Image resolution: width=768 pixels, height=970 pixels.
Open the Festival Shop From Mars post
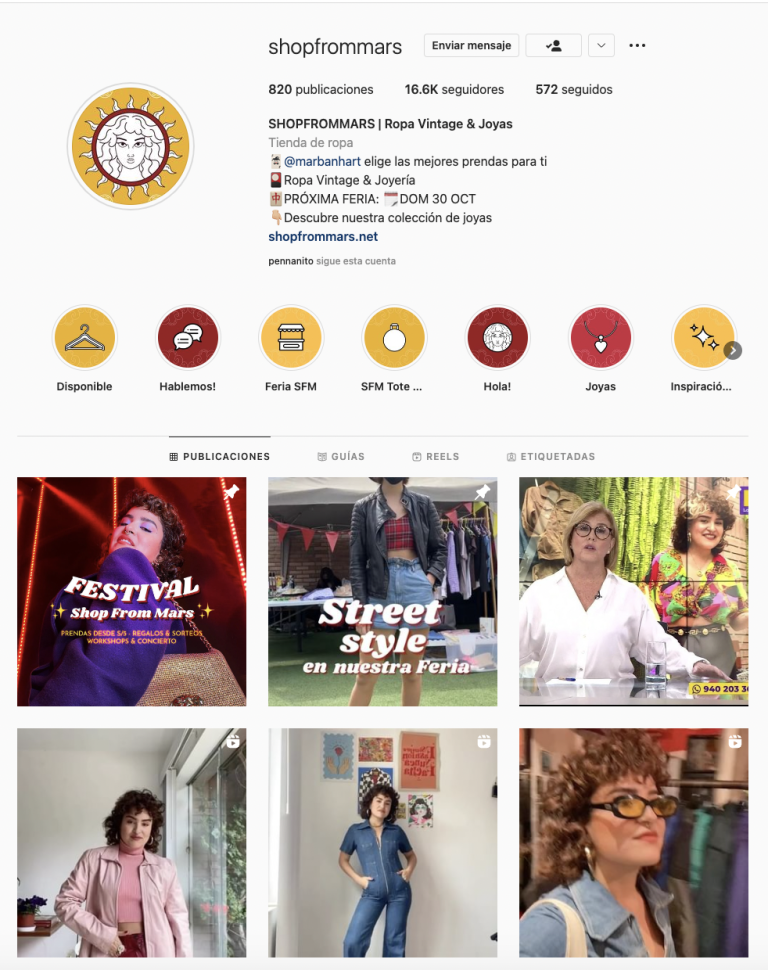tap(132, 592)
